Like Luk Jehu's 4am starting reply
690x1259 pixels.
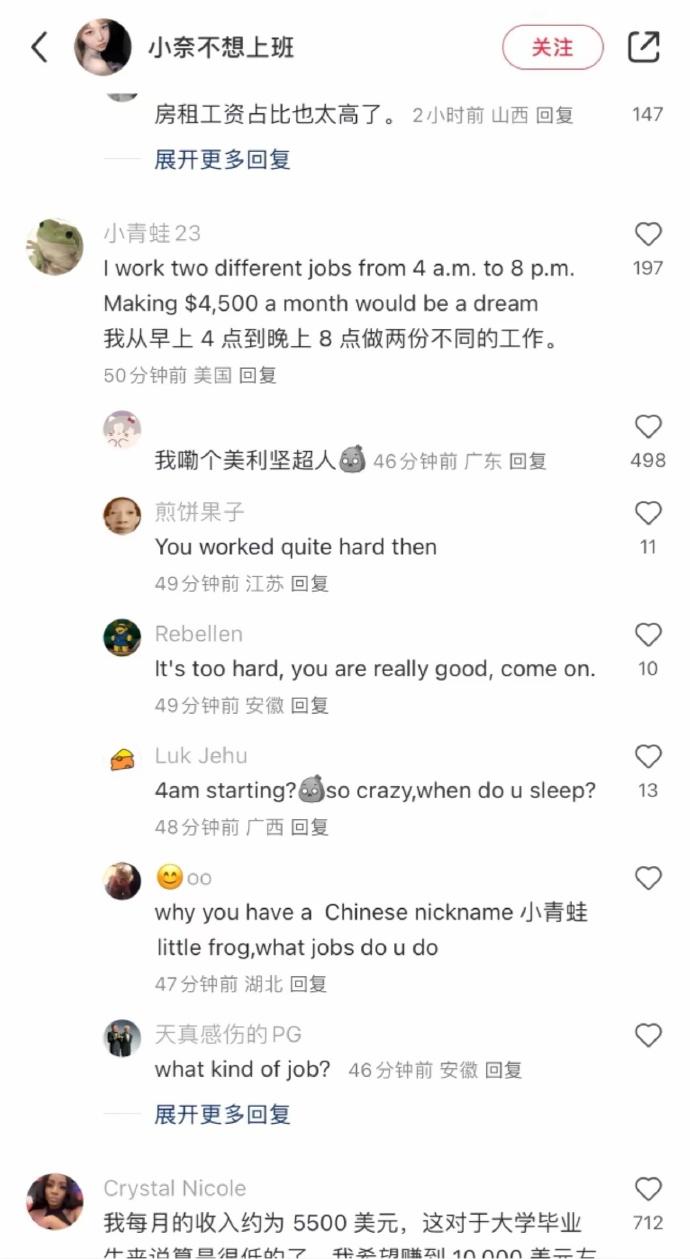coord(648,758)
